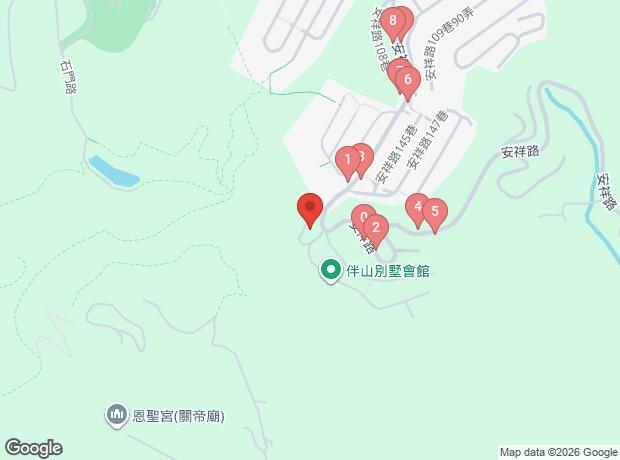Screen dimensions: 620x460
Task: Select map marker number 1
Action: point(347,159)
